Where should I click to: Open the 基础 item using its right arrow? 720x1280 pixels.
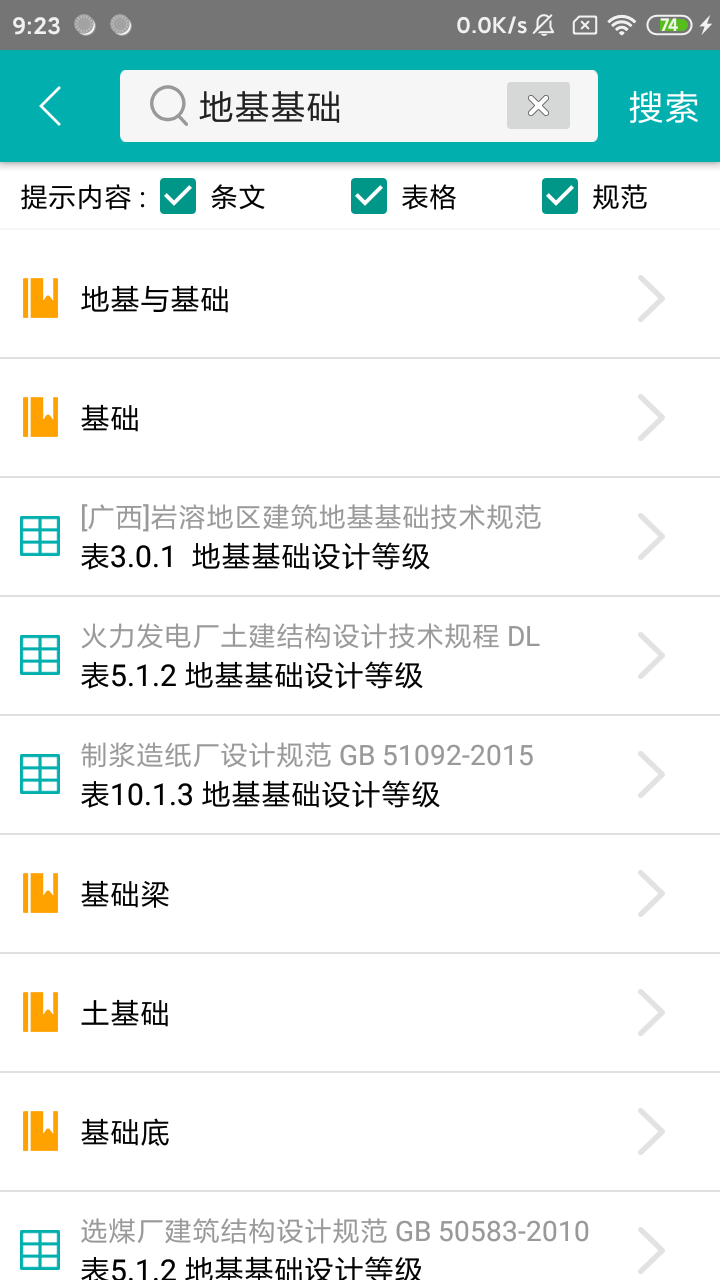(x=651, y=417)
